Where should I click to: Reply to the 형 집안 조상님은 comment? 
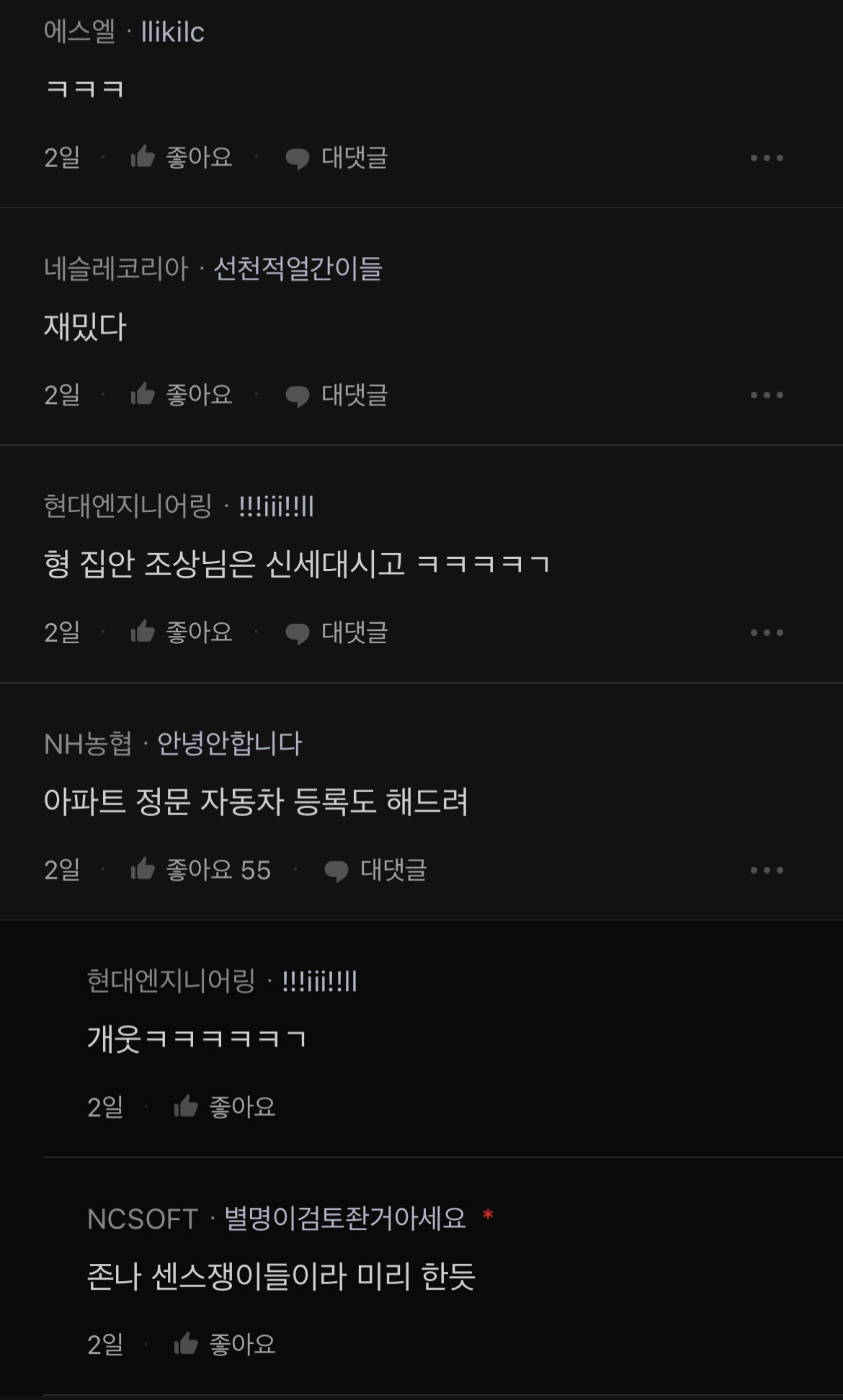tap(336, 632)
